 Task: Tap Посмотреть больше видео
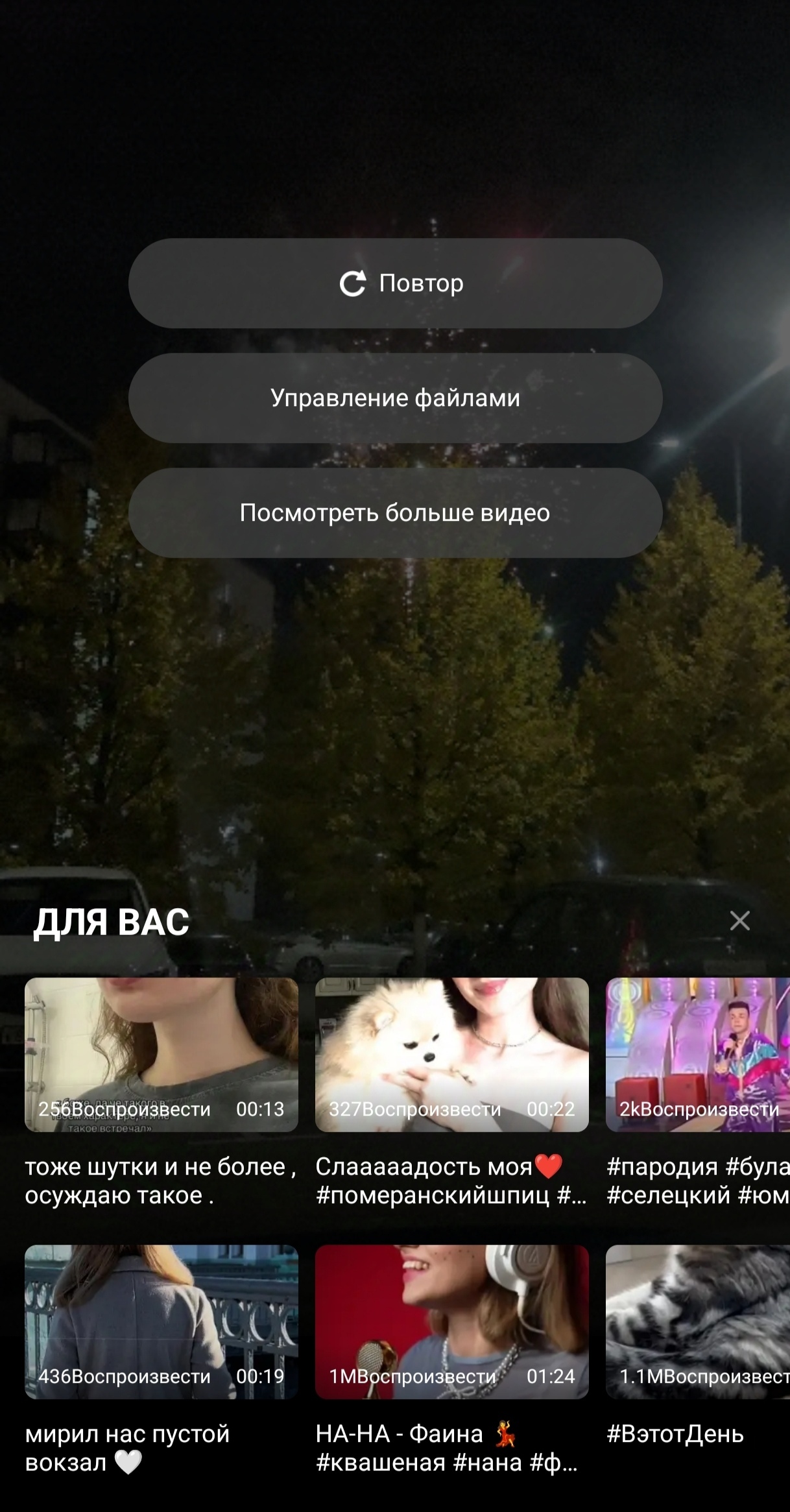point(395,513)
